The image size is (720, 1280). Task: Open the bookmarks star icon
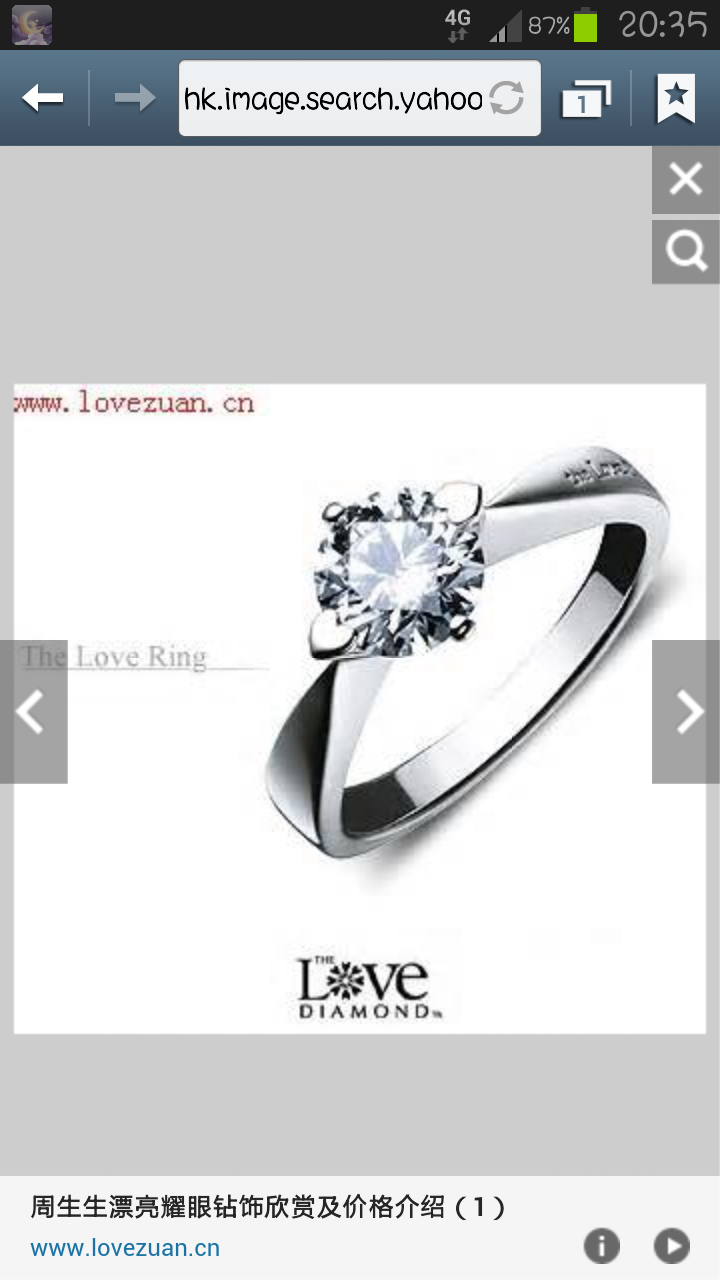pos(676,98)
